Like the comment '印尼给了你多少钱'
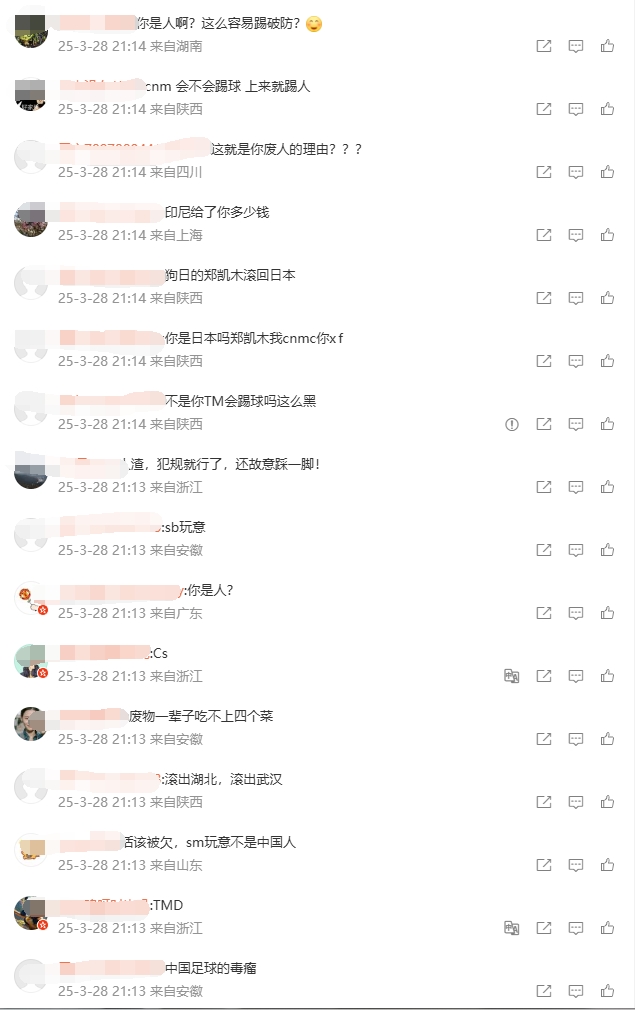Screen dimensions: 635x1010 pos(607,235)
